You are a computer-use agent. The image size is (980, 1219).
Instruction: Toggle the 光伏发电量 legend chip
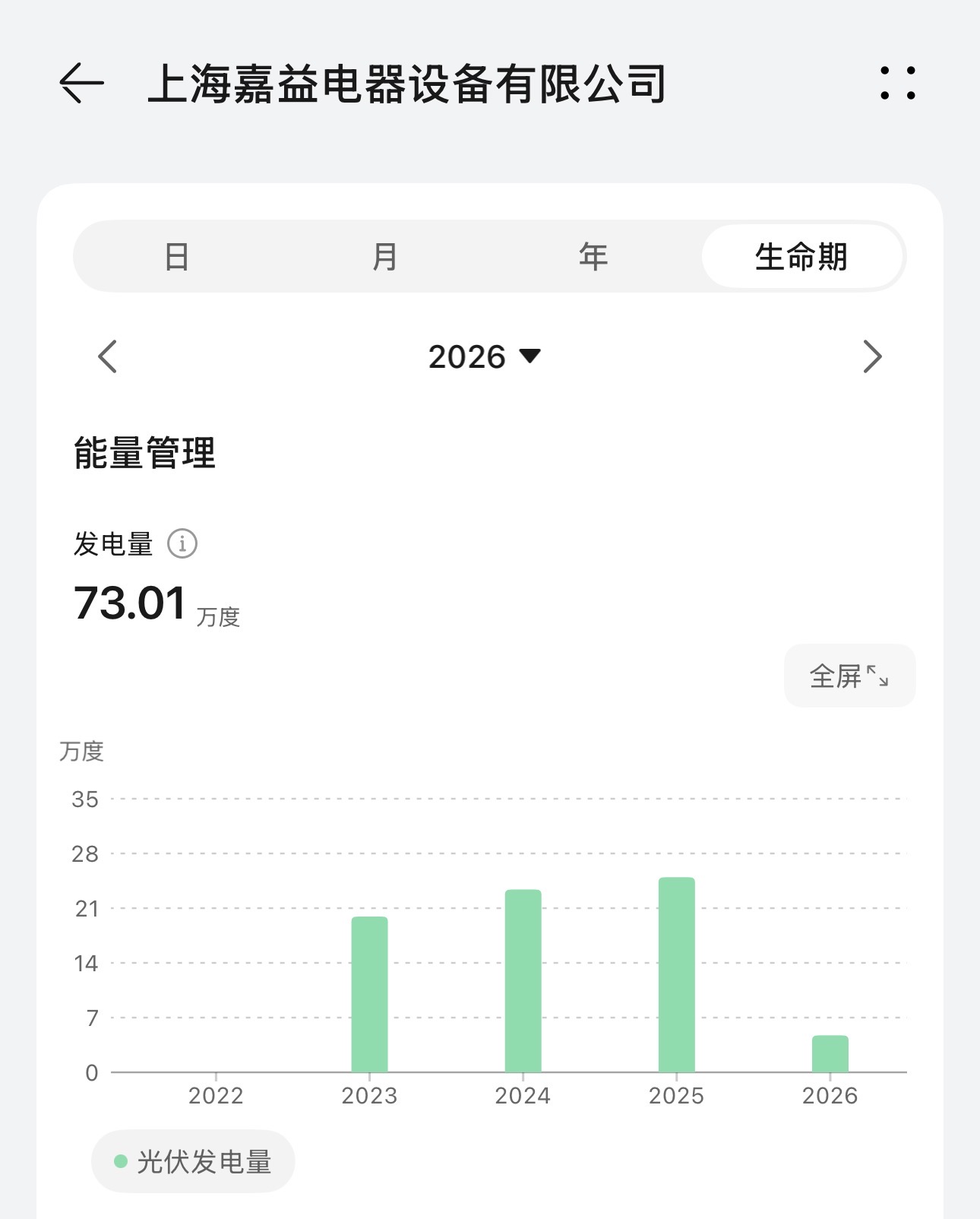[192, 1160]
